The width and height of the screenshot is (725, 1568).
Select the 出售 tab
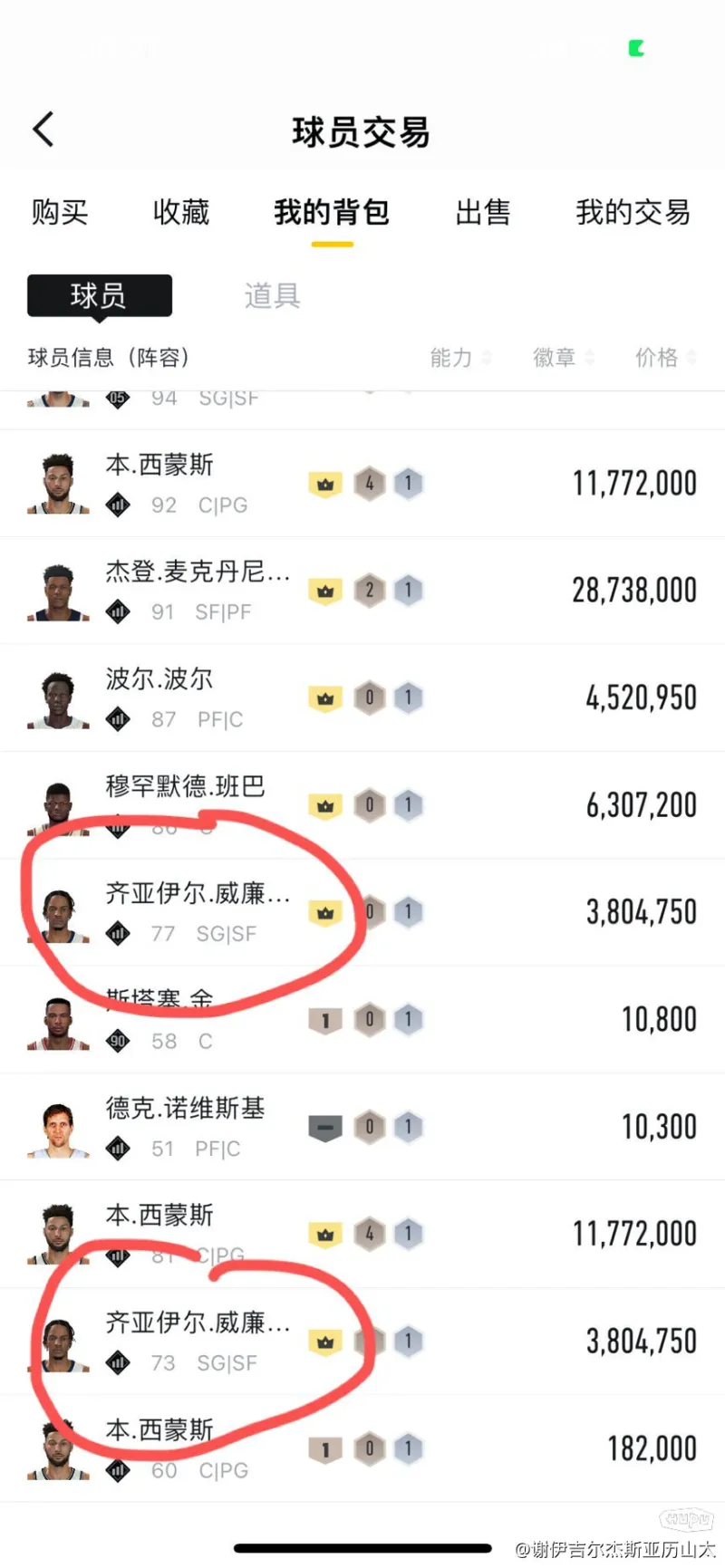click(x=483, y=212)
